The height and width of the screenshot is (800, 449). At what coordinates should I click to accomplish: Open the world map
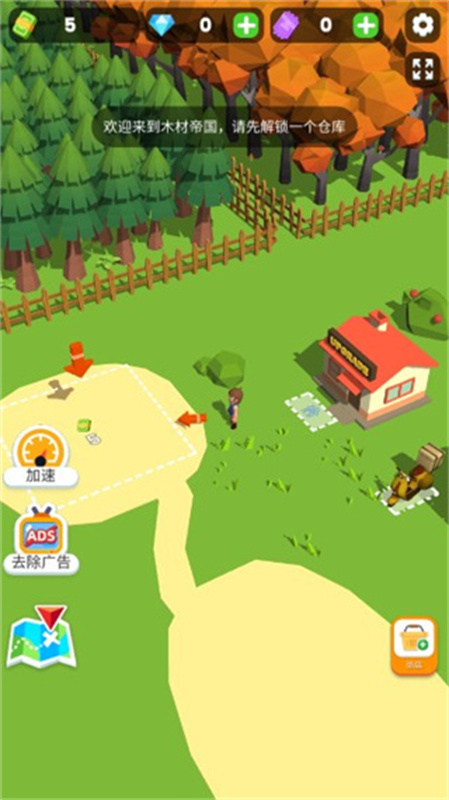[x=41, y=637]
